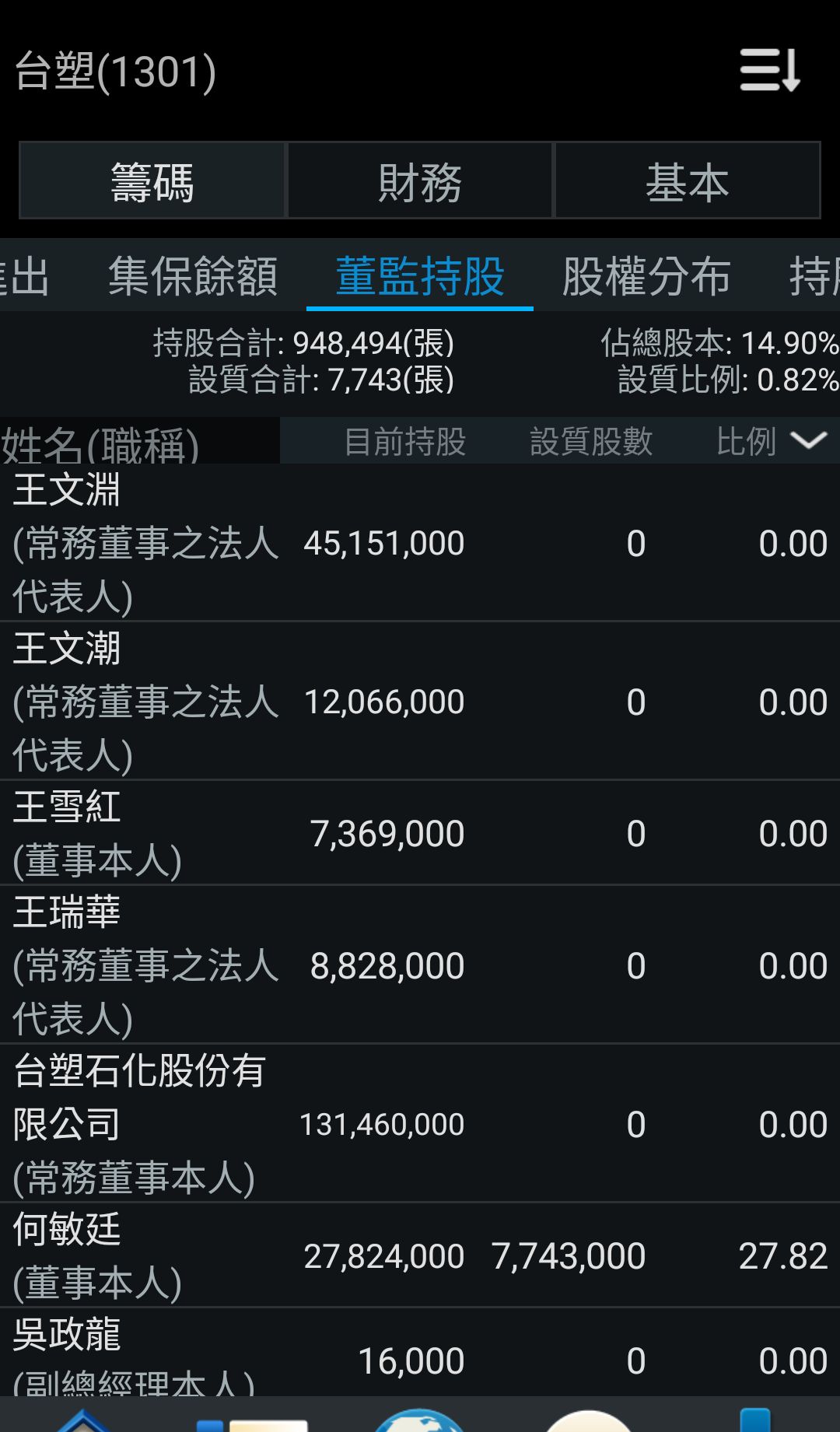Open the 股權分布 sub-tab
Viewport: 840px width, 1432px height.
646,277
